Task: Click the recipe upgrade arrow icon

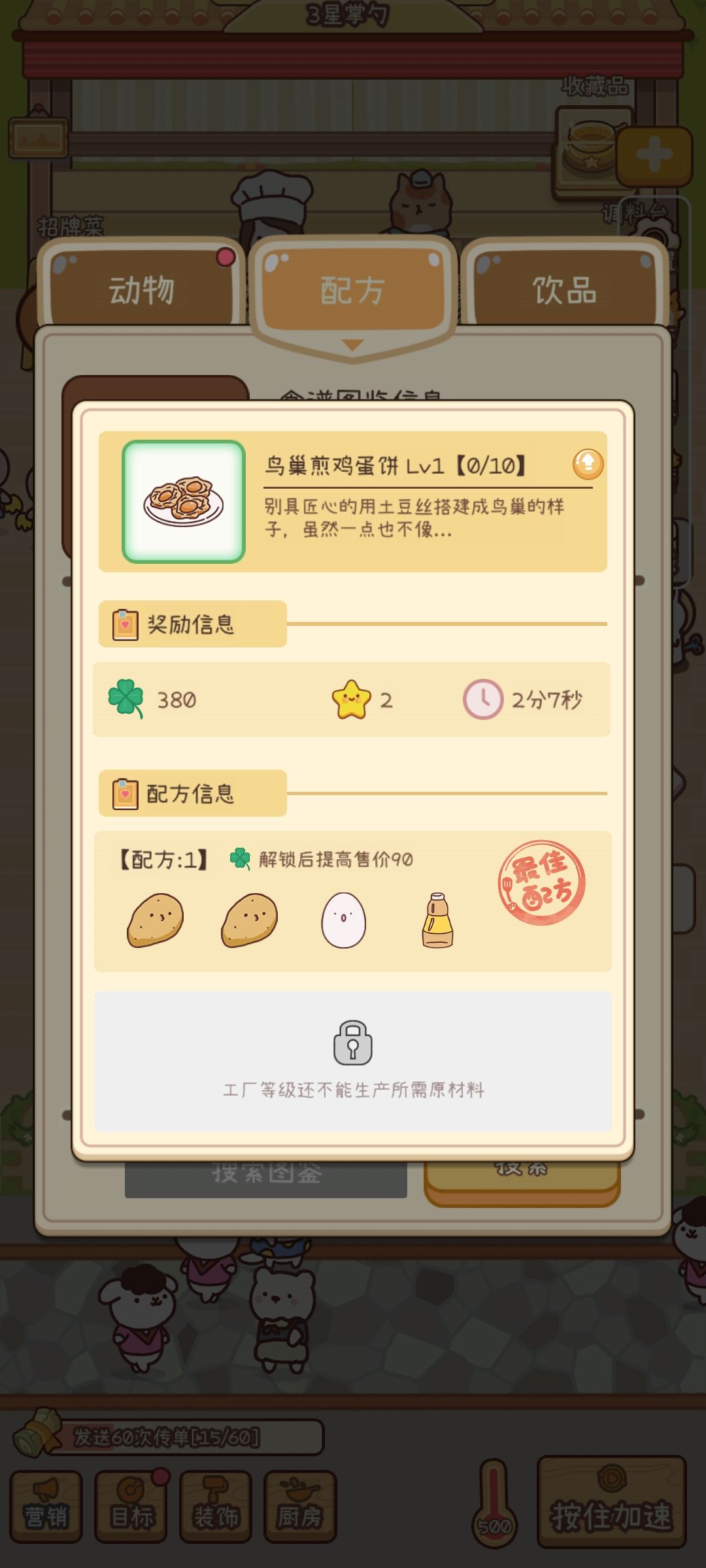Action: click(x=587, y=465)
